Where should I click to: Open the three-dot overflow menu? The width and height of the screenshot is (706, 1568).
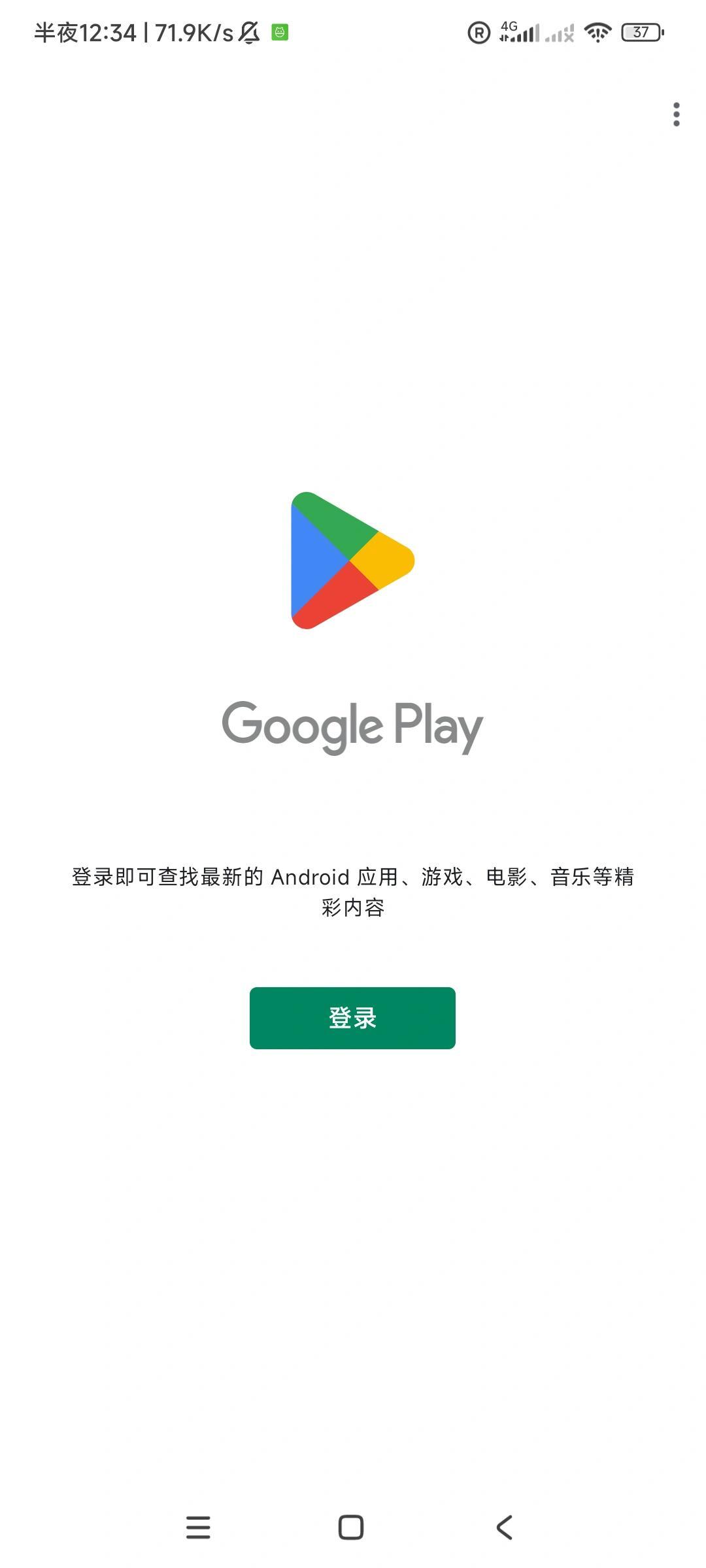pos(676,114)
